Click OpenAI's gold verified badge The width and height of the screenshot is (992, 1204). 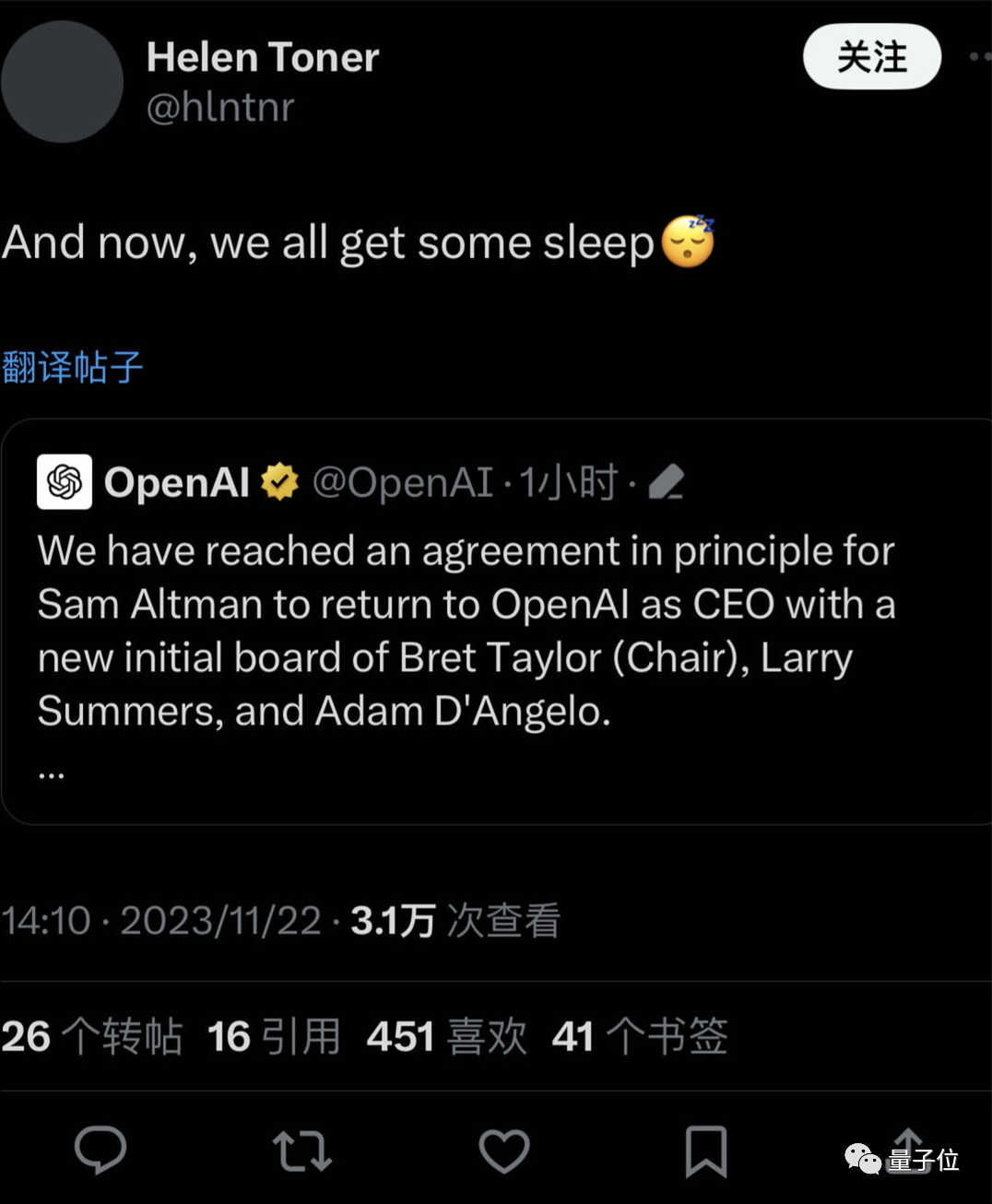point(279,480)
